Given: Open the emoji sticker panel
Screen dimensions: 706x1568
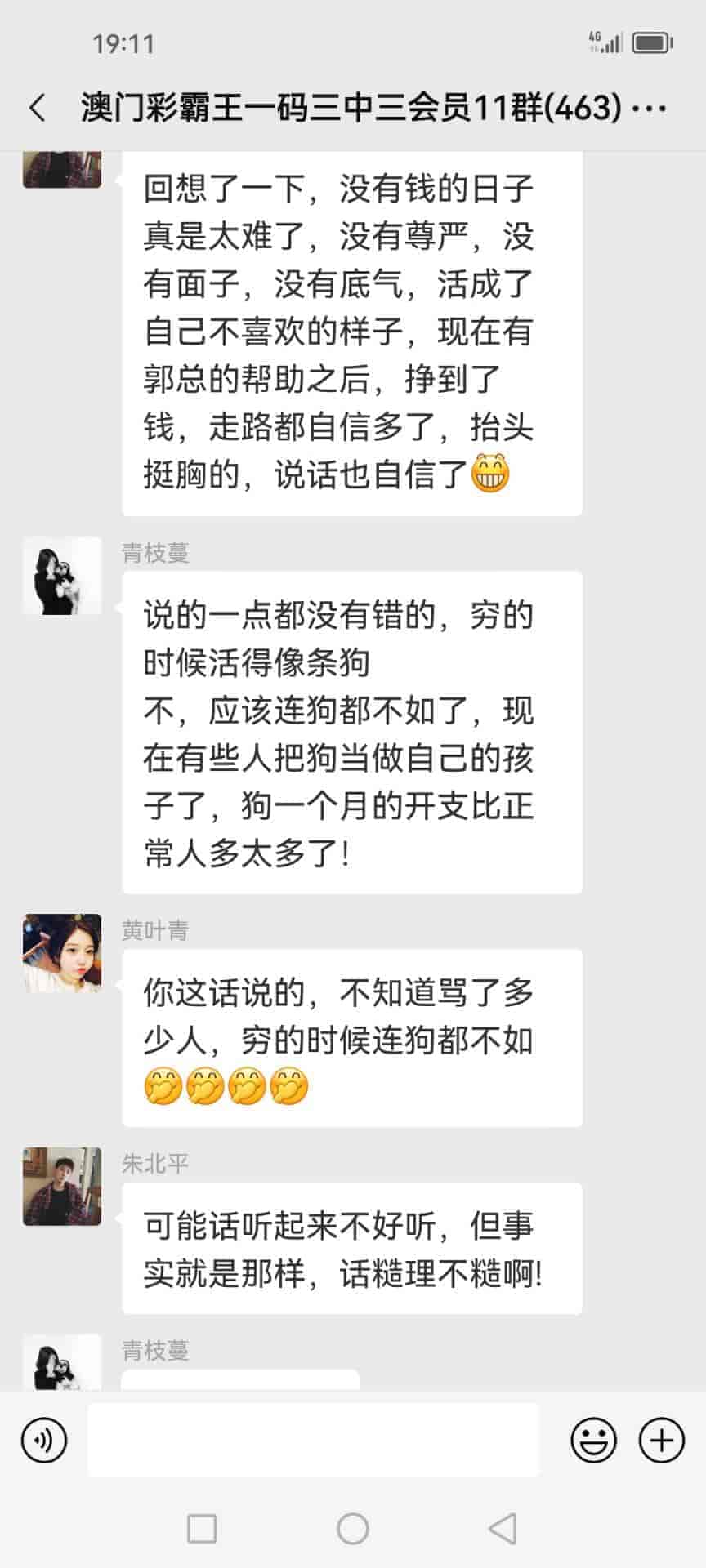Looking at the screenshot, I should coord(593,1441).
